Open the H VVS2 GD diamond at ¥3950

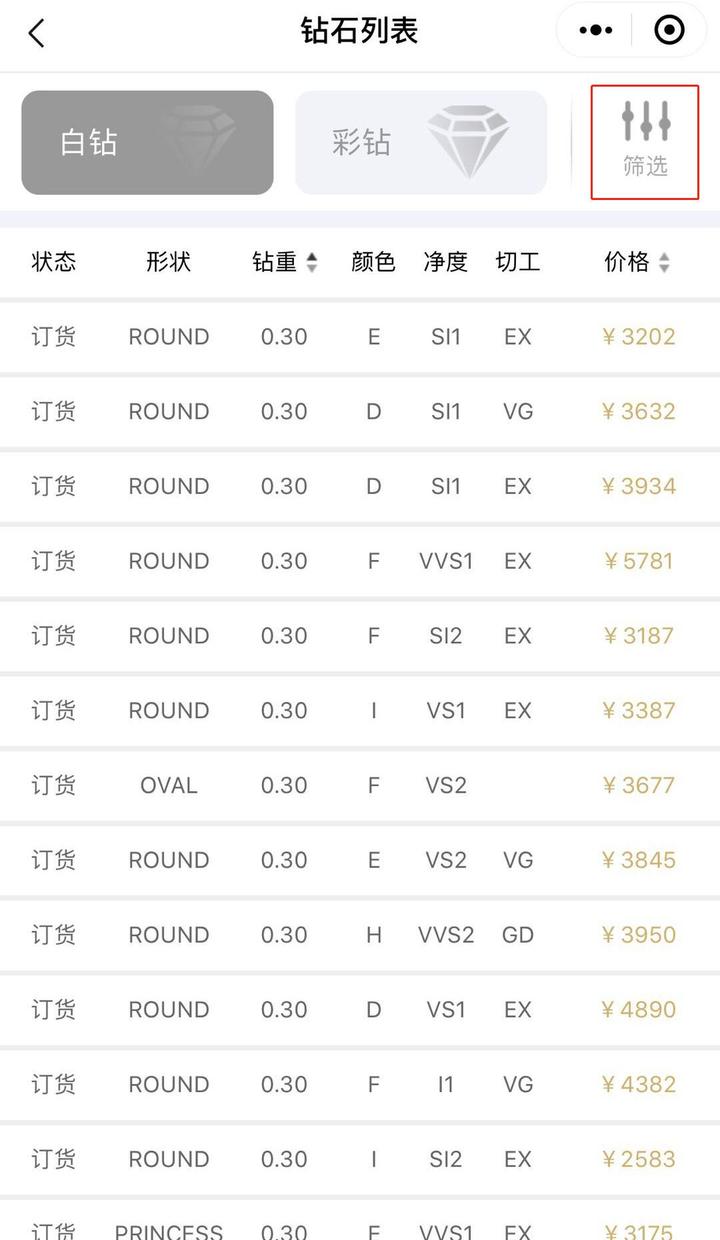360,935
